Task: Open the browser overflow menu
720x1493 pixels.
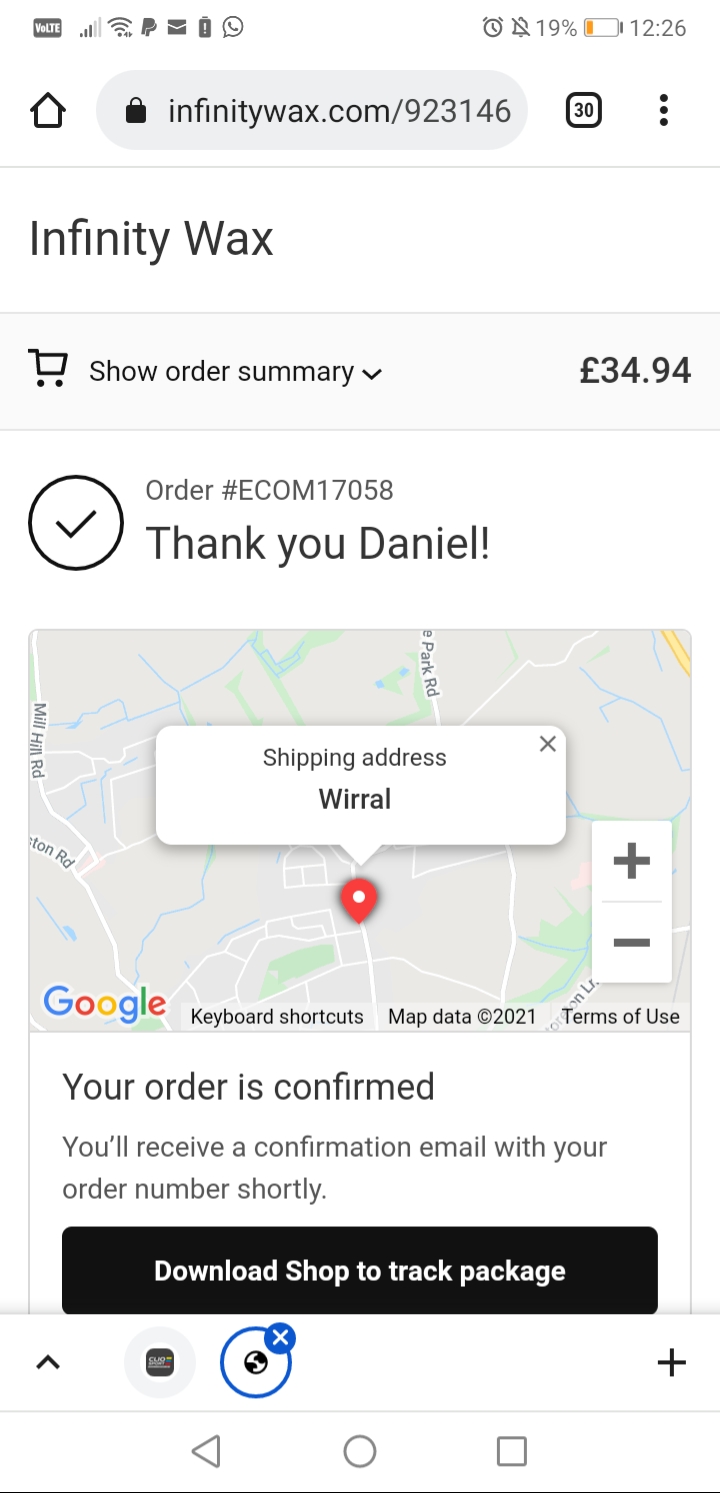Action: point(663,111)
